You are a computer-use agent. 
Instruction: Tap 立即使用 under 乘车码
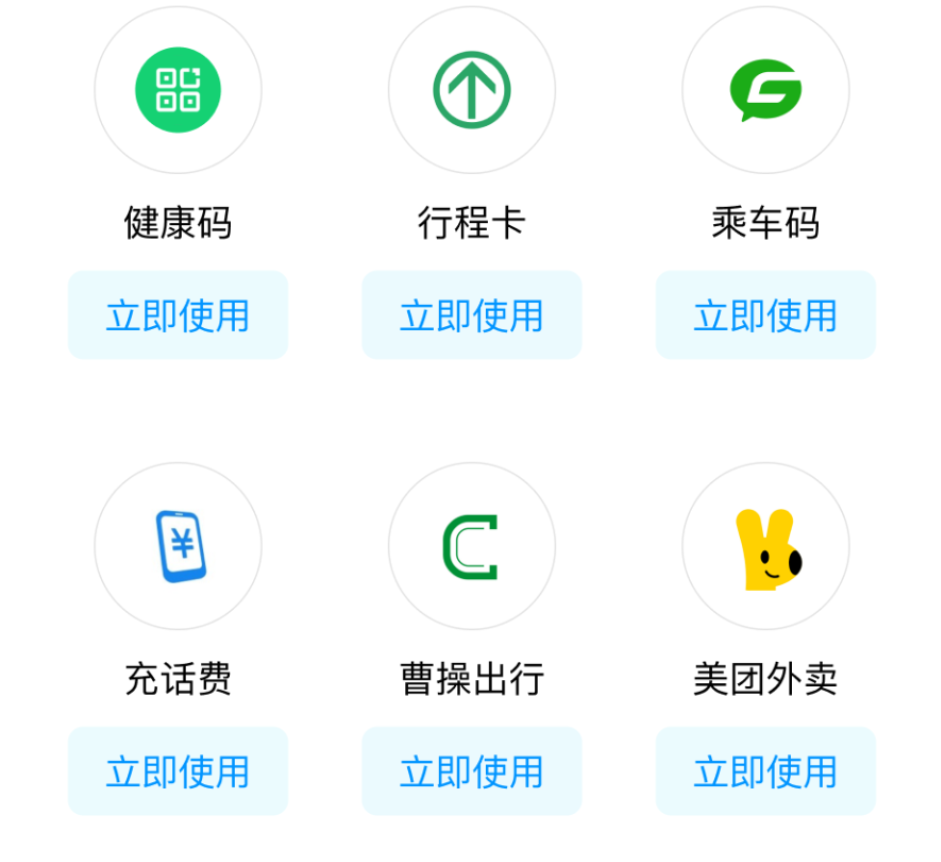point(765,315)
